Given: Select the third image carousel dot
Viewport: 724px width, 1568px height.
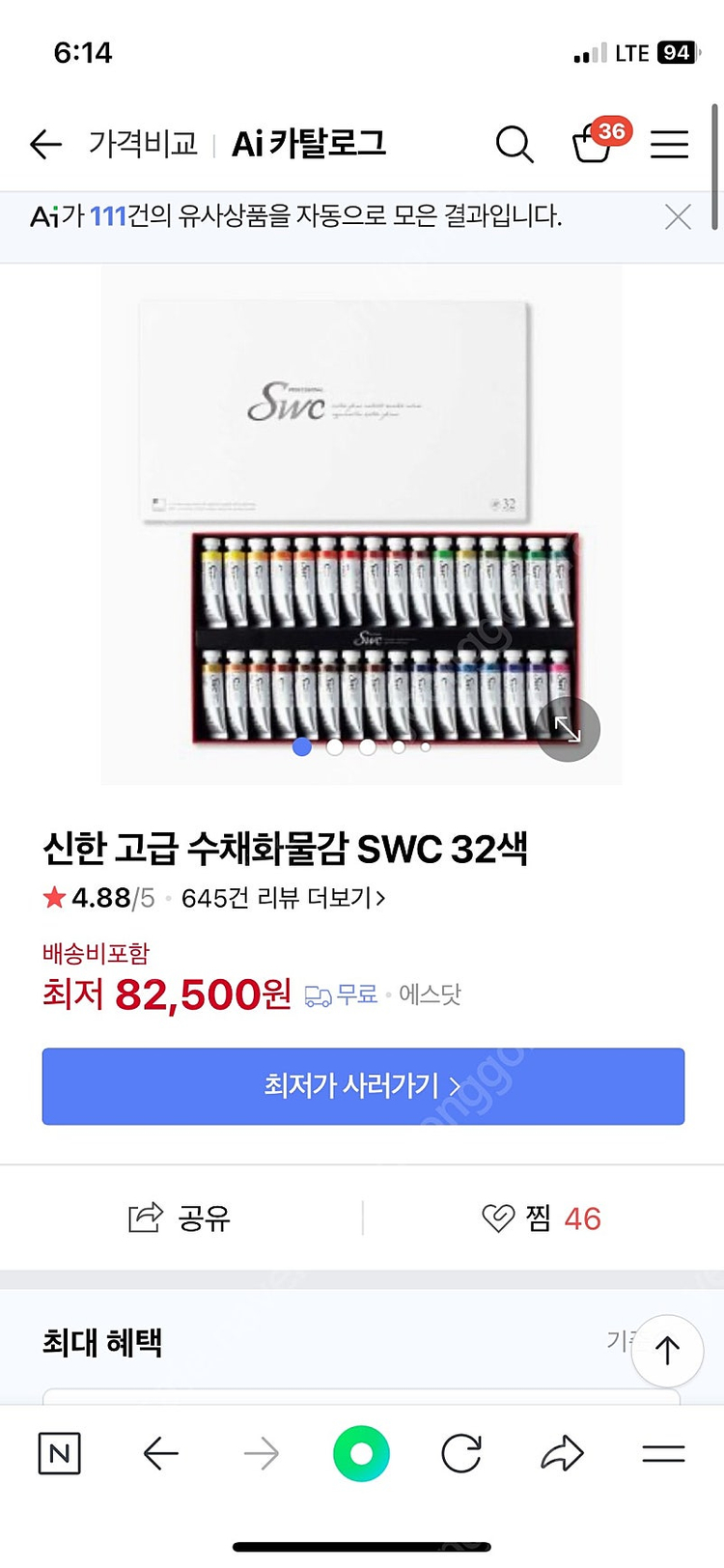Looking at the screenshot, I should click(x=366, y=746).
